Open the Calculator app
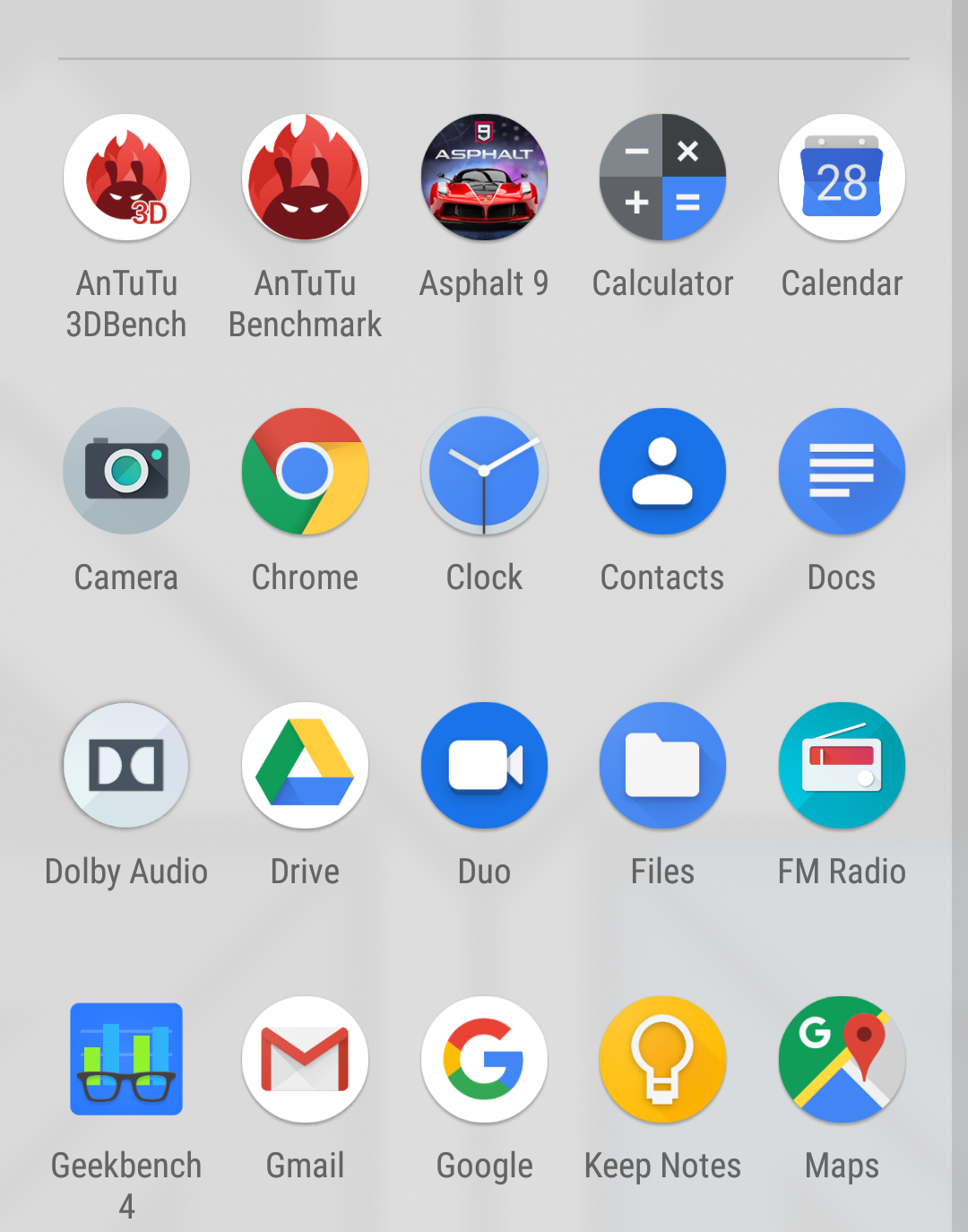The image size is (968, 1232). coord(662,178)
